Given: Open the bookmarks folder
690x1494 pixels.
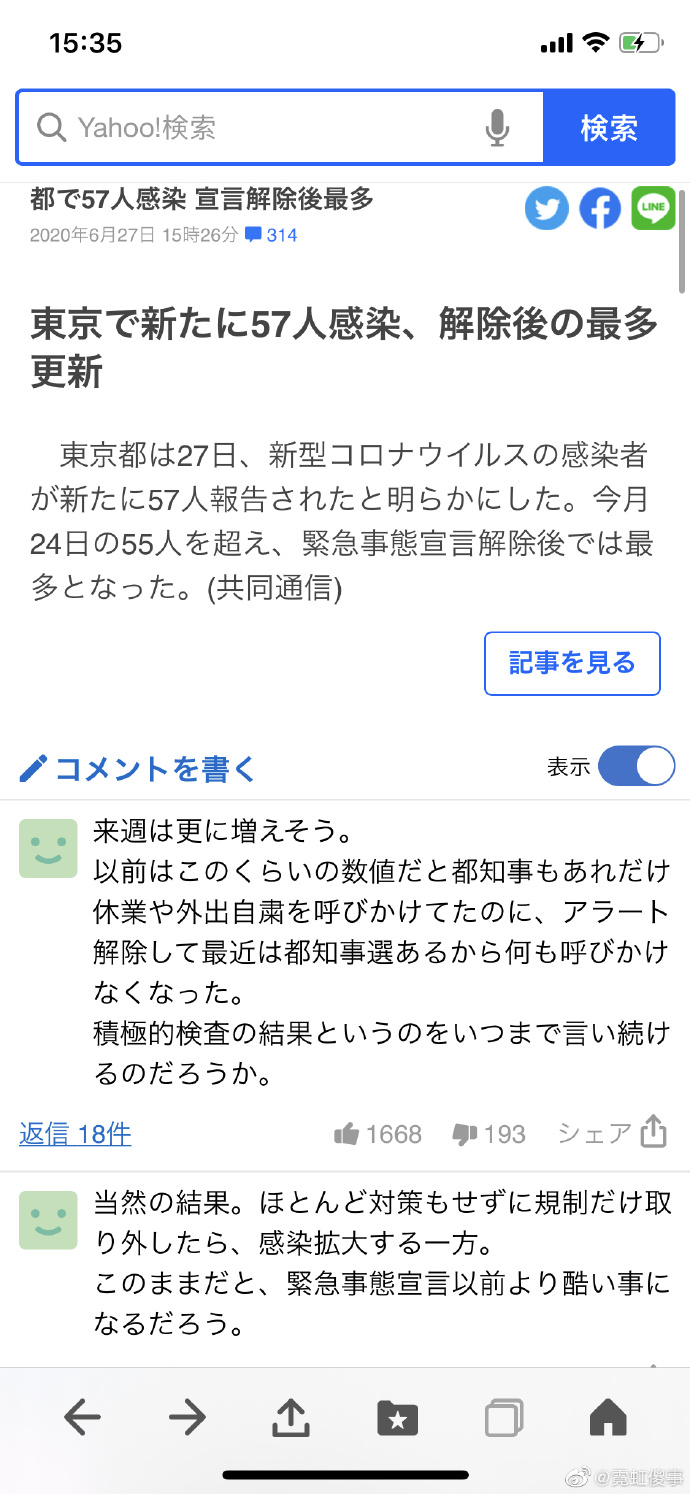Looking at the screenshot, I should (397, 1418).
